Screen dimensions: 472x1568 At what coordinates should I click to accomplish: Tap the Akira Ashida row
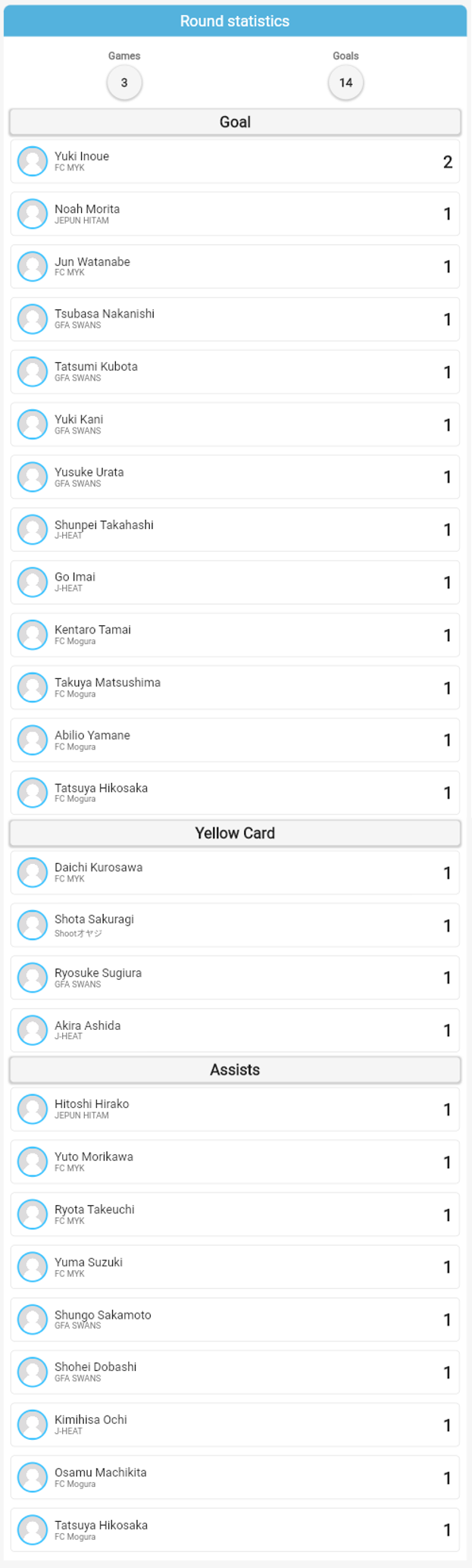click(x=235, y=1031)
